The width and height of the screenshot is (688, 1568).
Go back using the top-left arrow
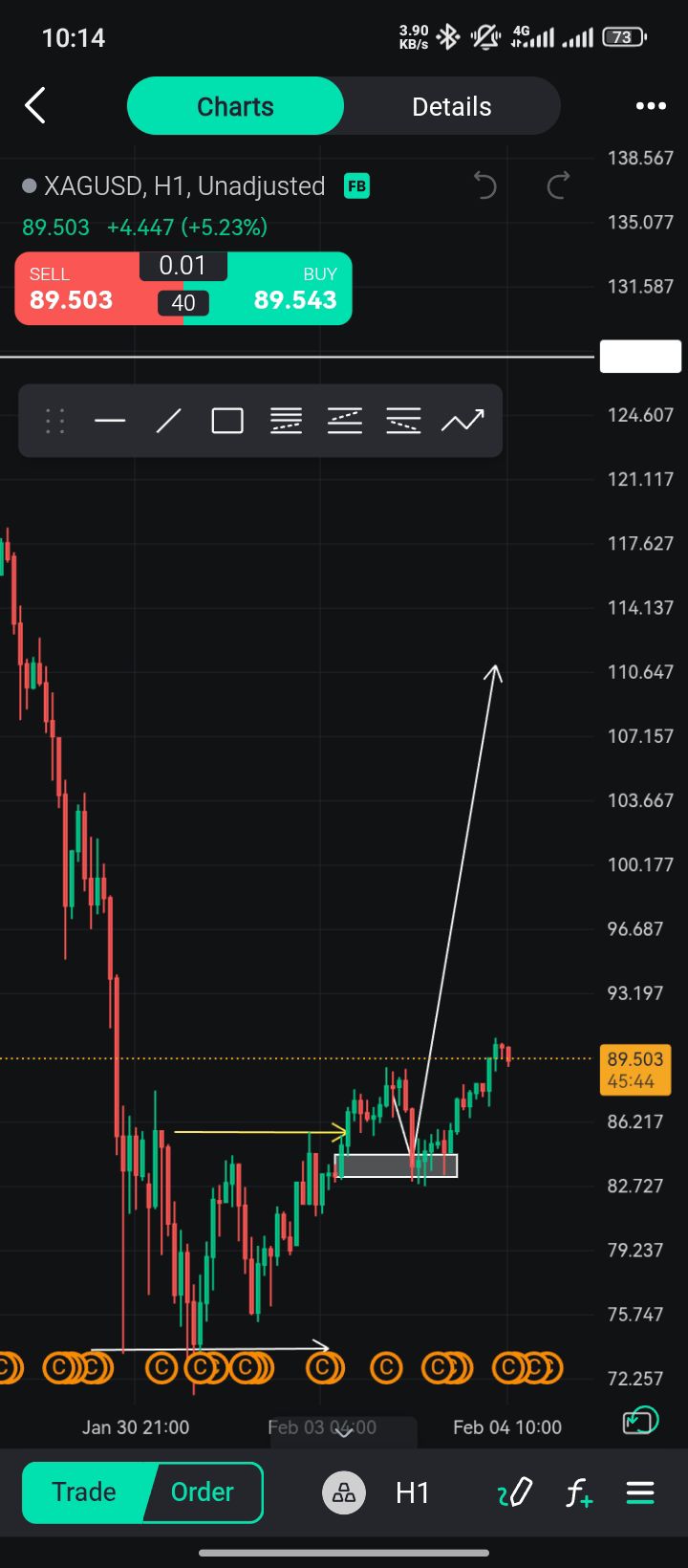[x=36, y=106]
